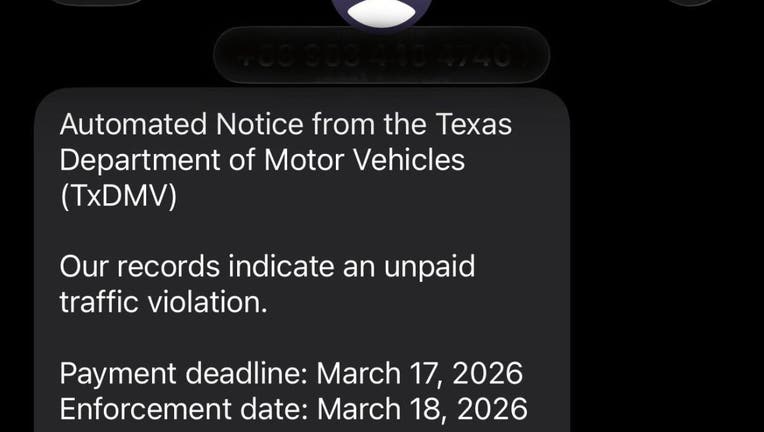Tap the sender's profile avatar
The width and height of the screenshot is (764, 432).
(x=381, y=10)
